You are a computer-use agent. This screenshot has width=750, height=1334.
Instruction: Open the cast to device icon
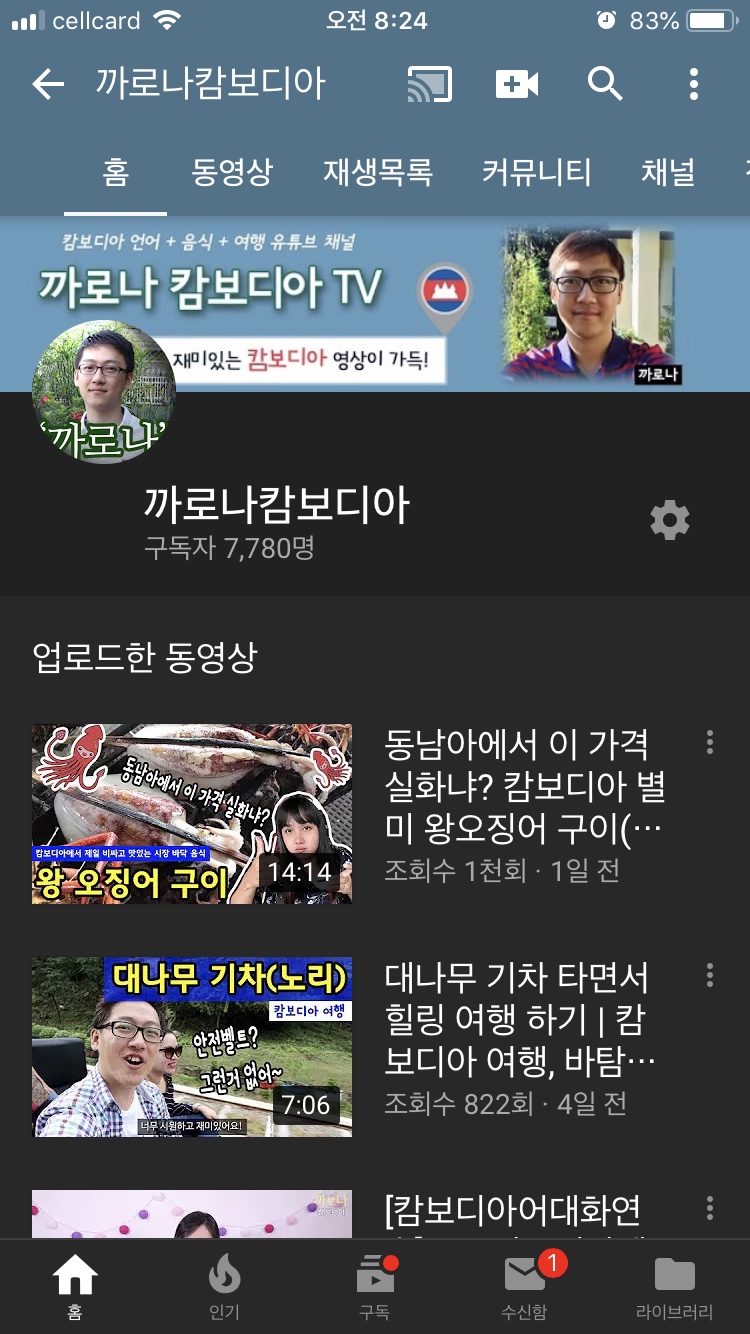click(x=430, y=85)
